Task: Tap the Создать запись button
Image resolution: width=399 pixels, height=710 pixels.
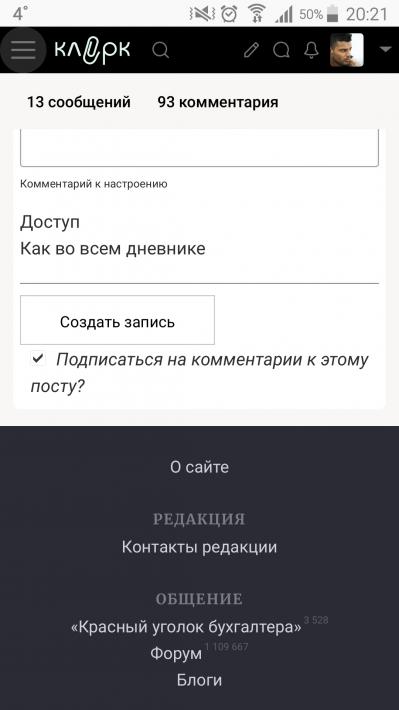Action: click(117, 320)
